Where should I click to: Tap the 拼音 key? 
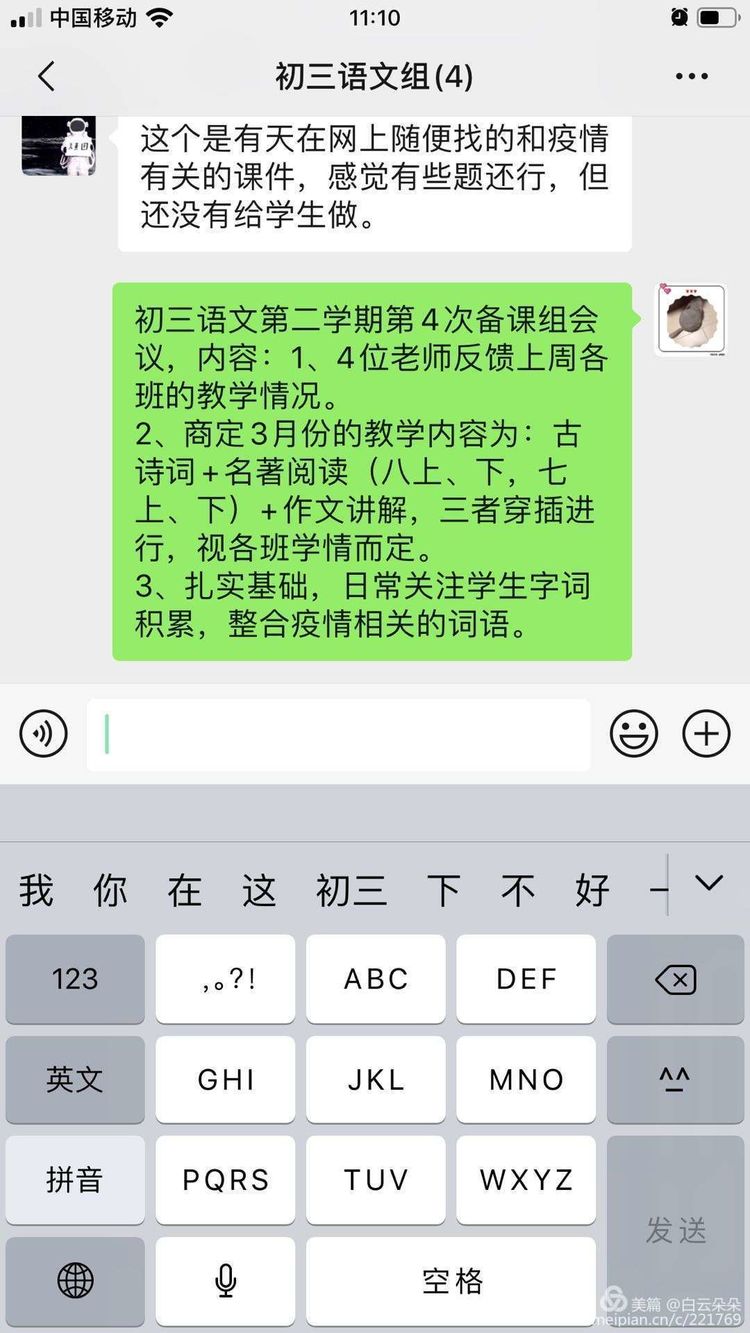75,1180
